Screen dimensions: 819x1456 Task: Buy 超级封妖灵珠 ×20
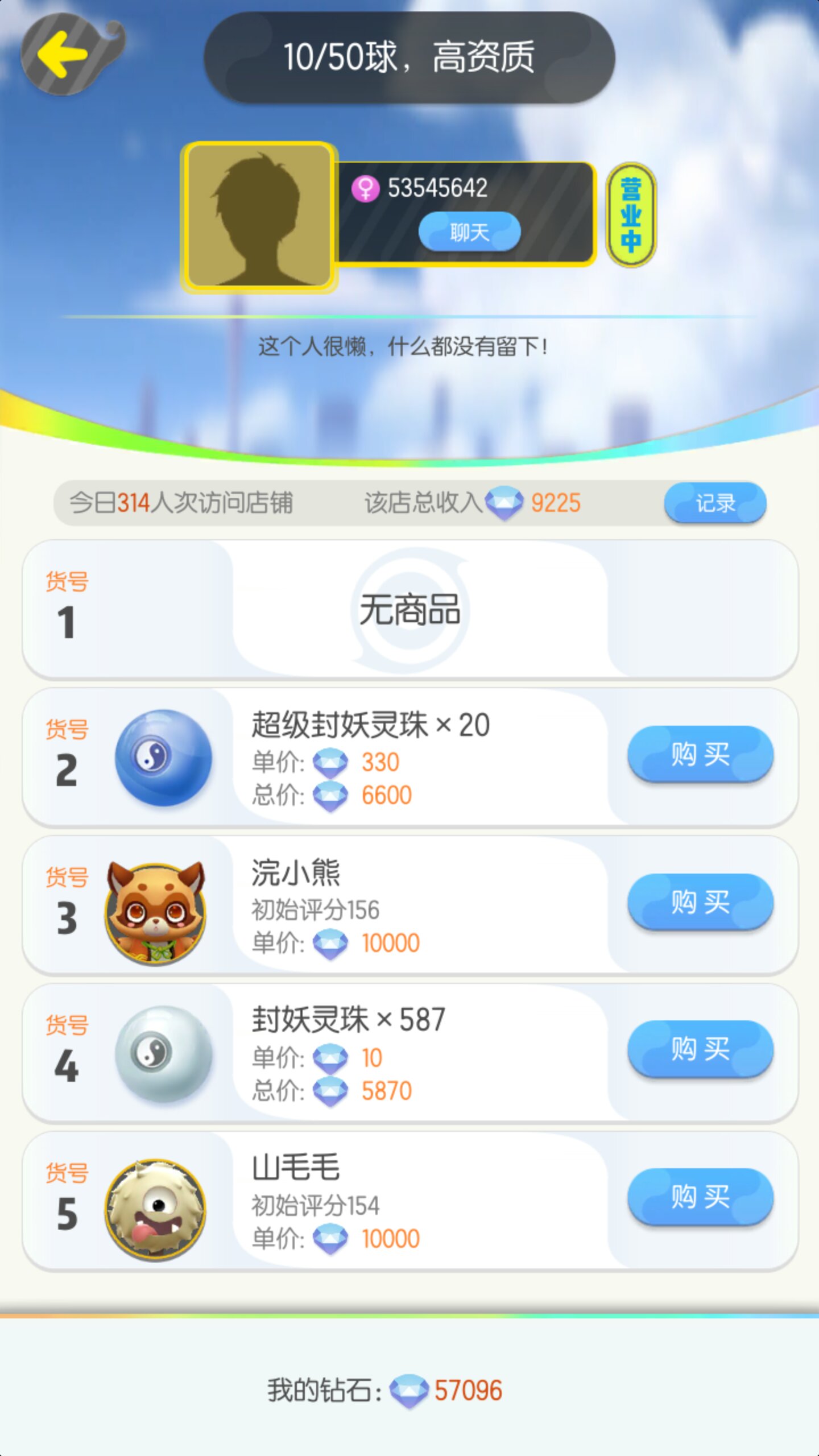click(700, 754)
